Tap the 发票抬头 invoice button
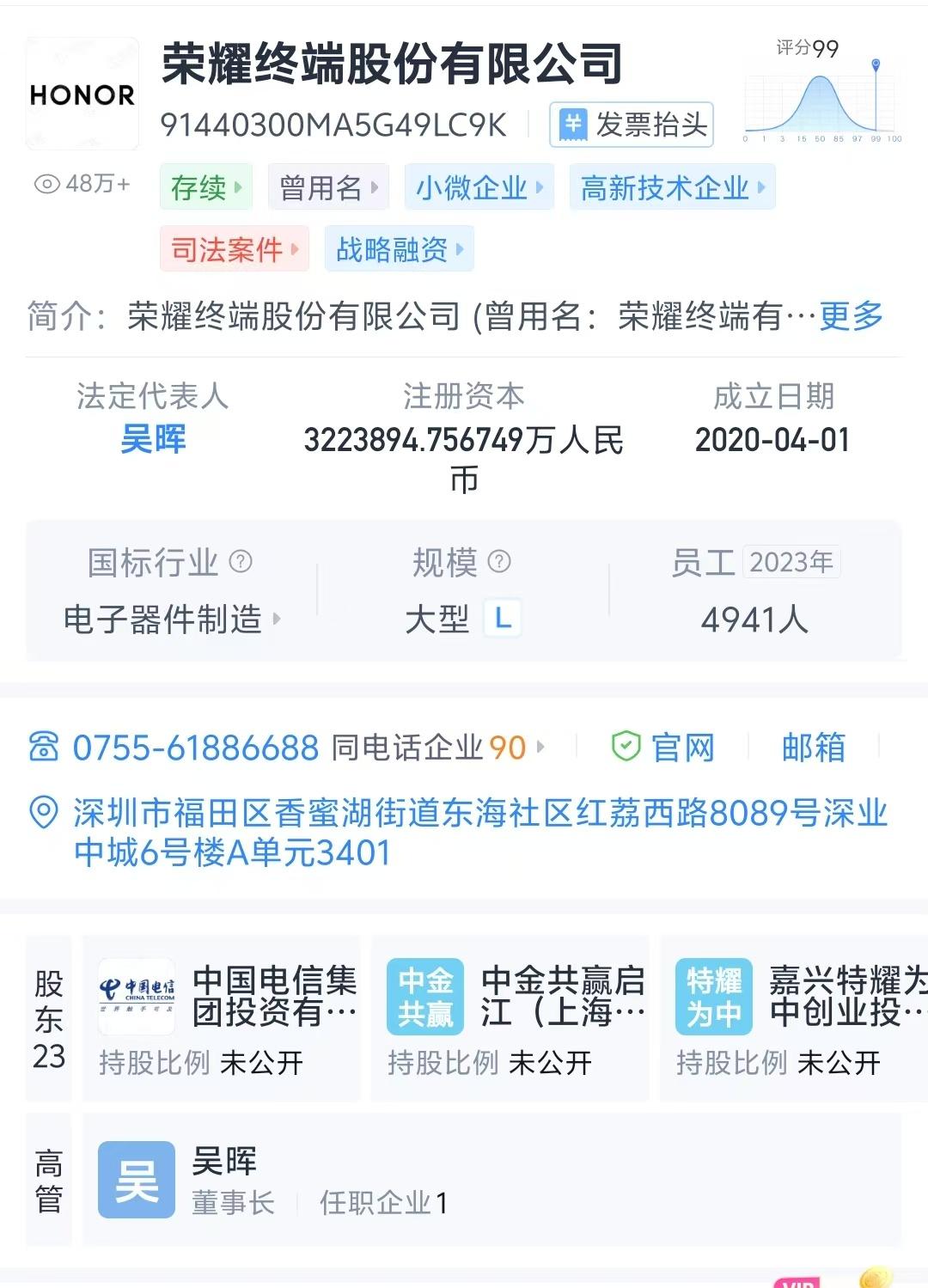 tap(632, 125)
